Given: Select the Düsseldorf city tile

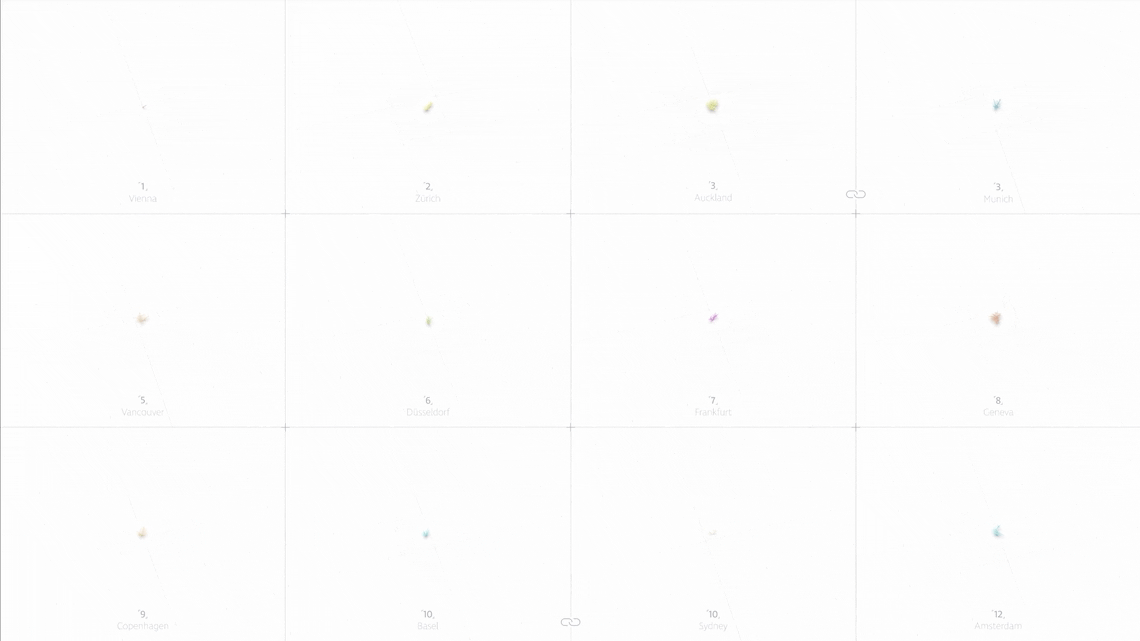Looking at the screenshot, I should (428, 321).
